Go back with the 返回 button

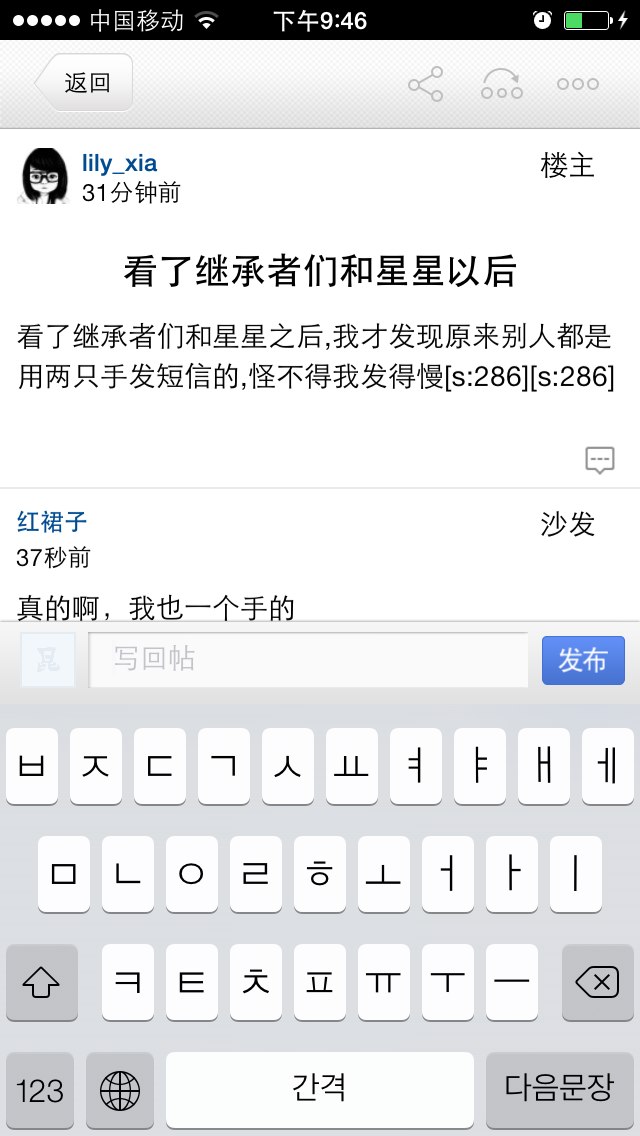pos(85,83)
